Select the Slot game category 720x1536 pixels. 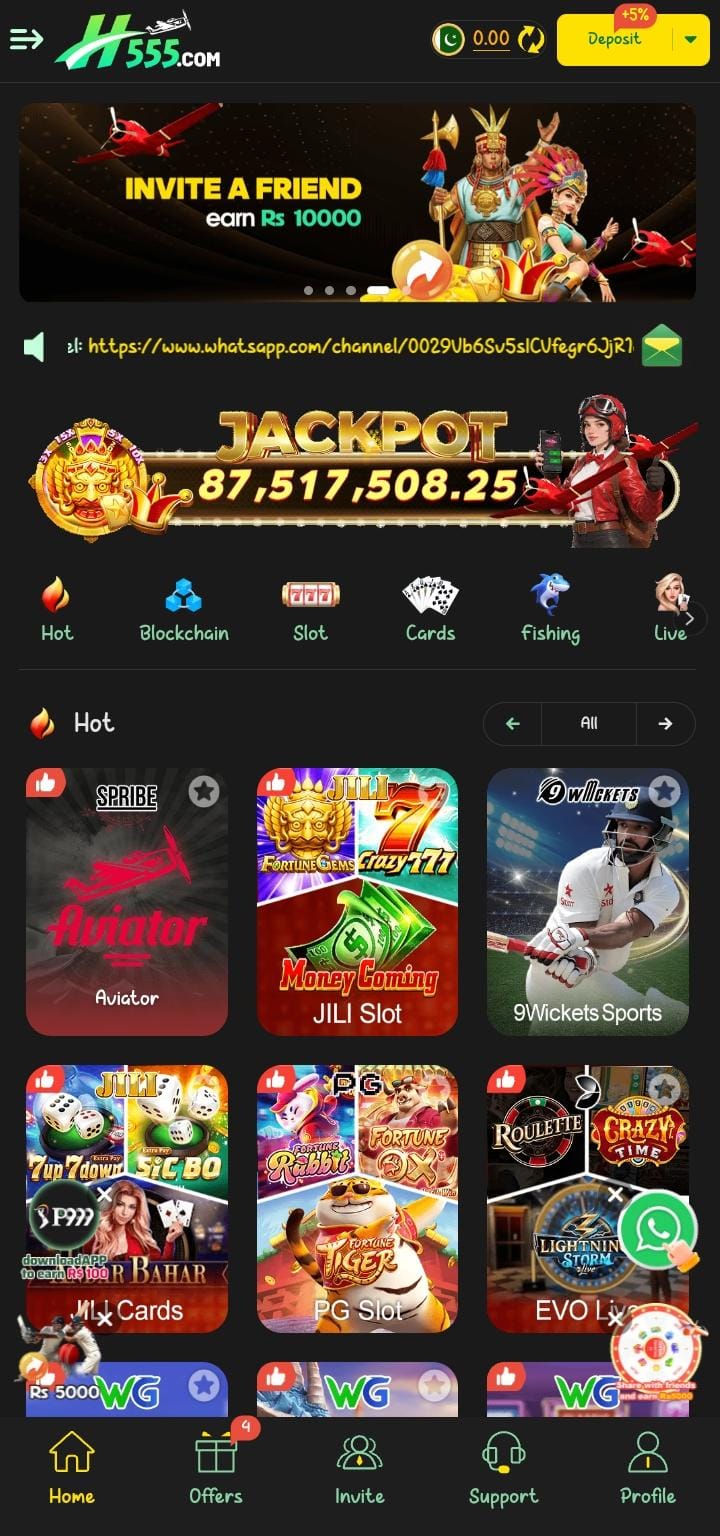(310, 610)
